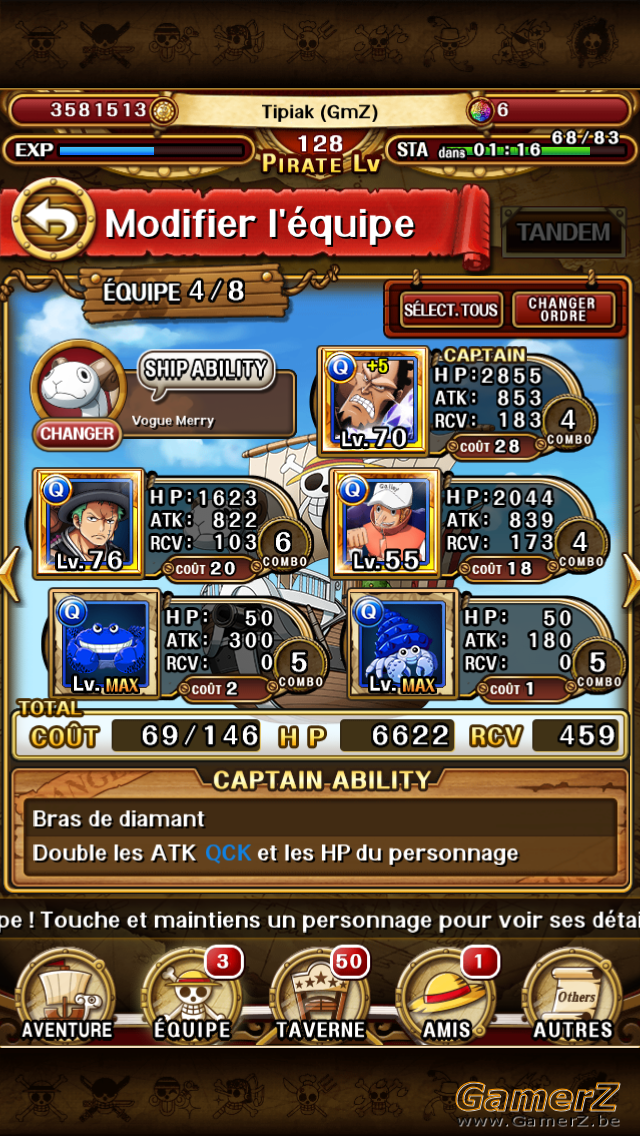Select the blue hermit crab costing 1

[x=403, y=643]
